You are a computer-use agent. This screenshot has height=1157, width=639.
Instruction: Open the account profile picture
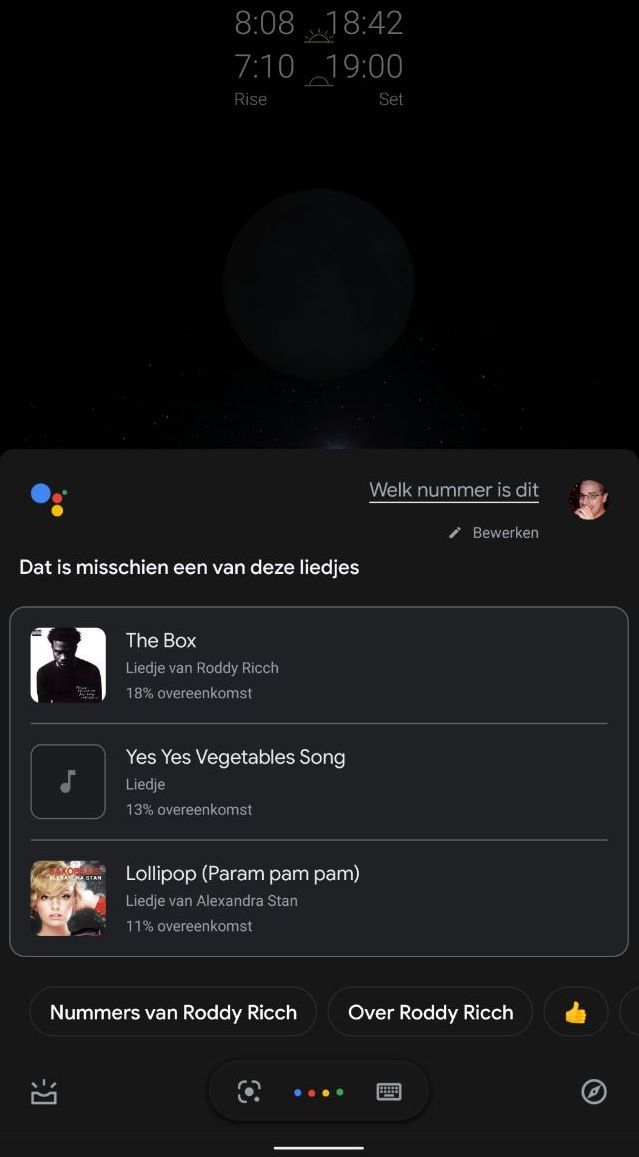588,499
